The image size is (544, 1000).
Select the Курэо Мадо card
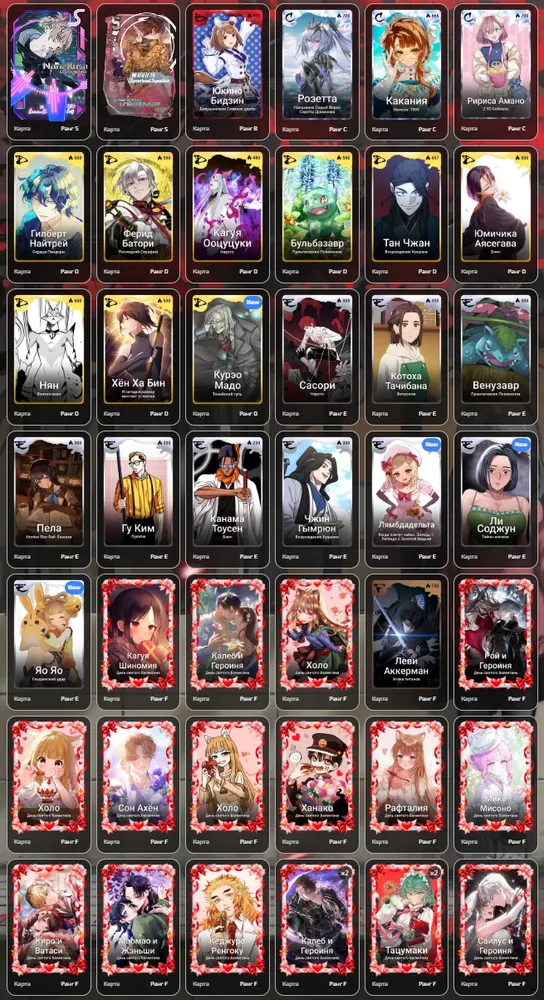pyautogui.click(x=227, y=357)
